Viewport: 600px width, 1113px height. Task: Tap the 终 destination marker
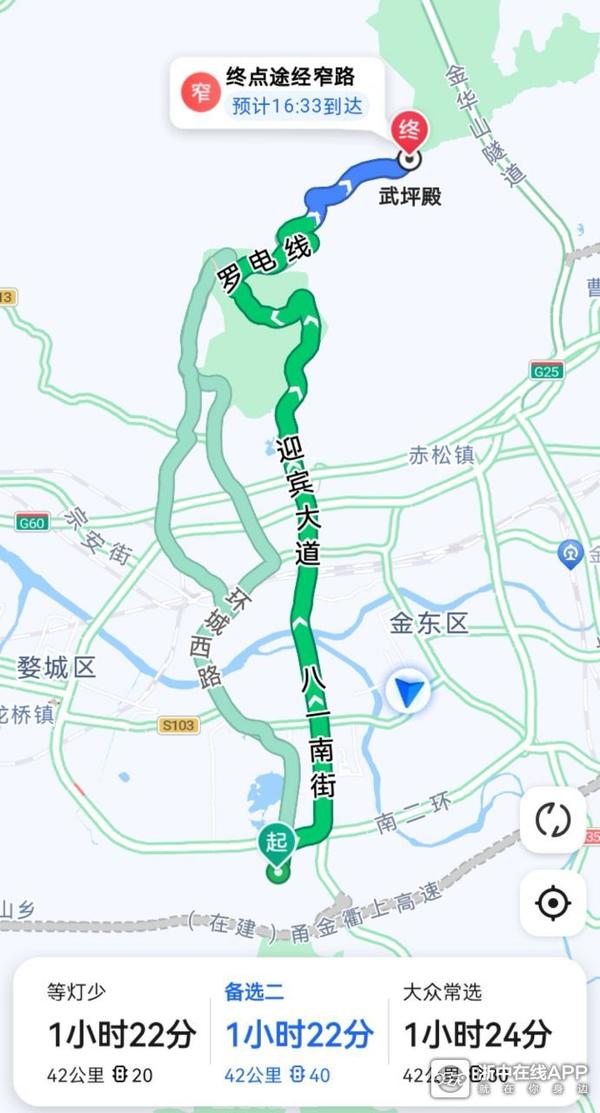pyautogui.click(x=410, y=135)
